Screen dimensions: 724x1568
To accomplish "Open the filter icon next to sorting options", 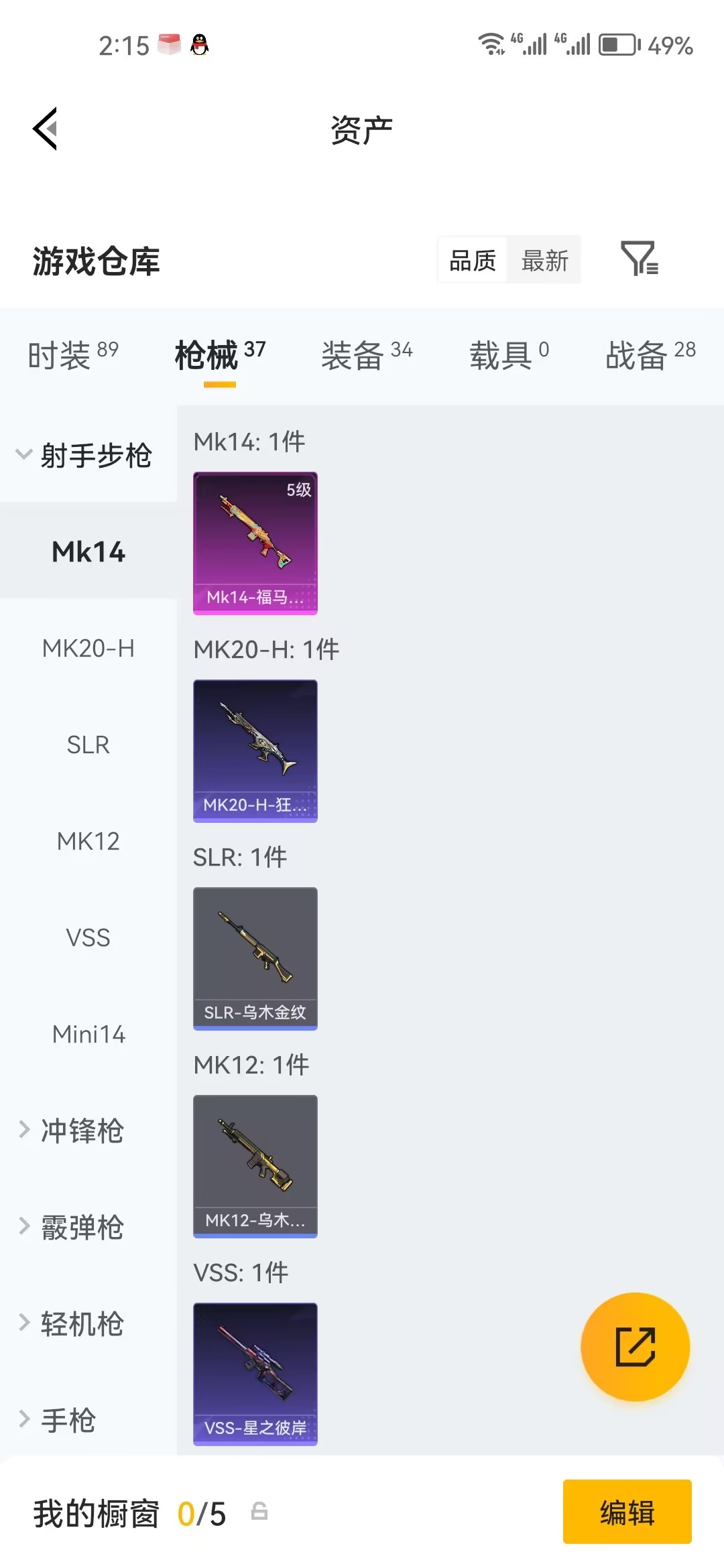I will pyautogui.click(x=639, y=260).
